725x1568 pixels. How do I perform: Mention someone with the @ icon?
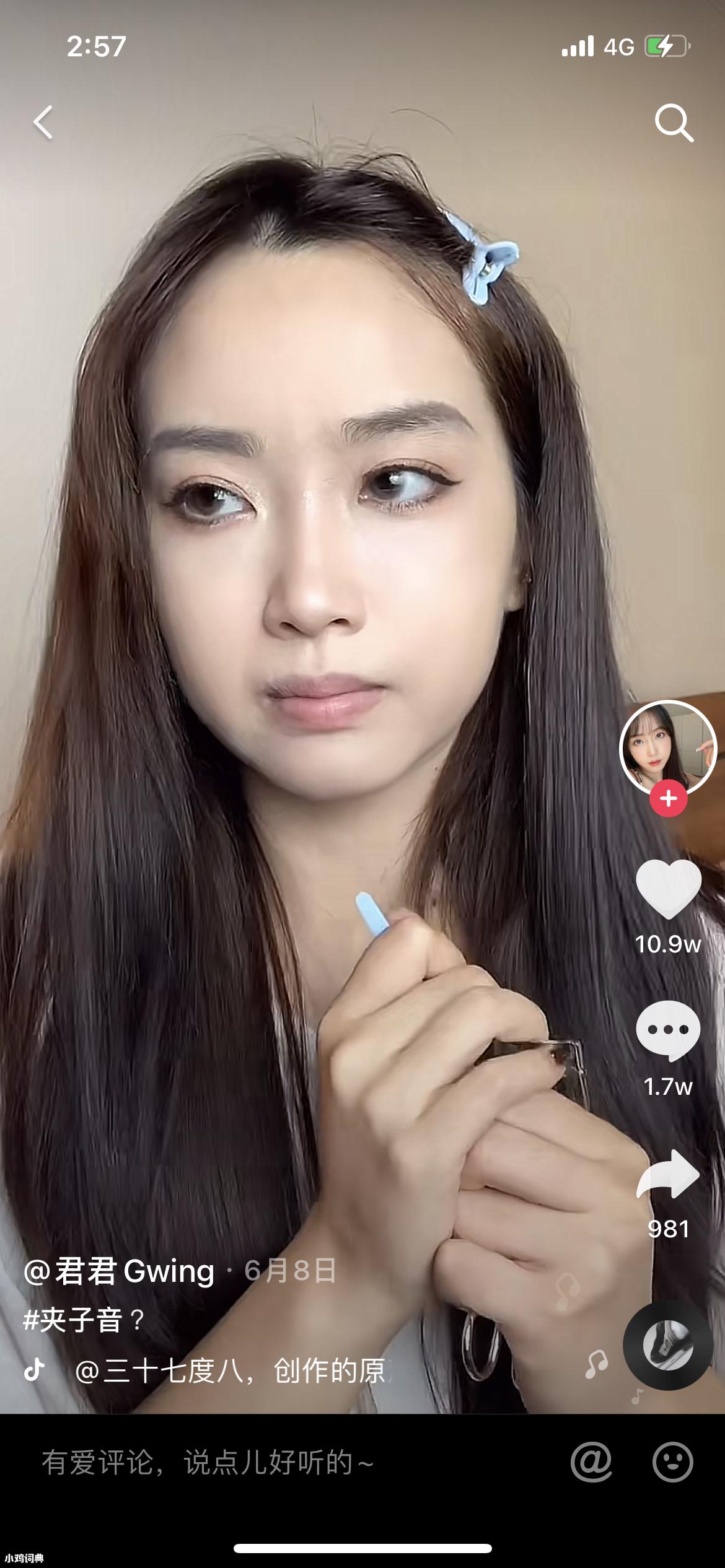pyautogui.click(x=591, y=1461)
